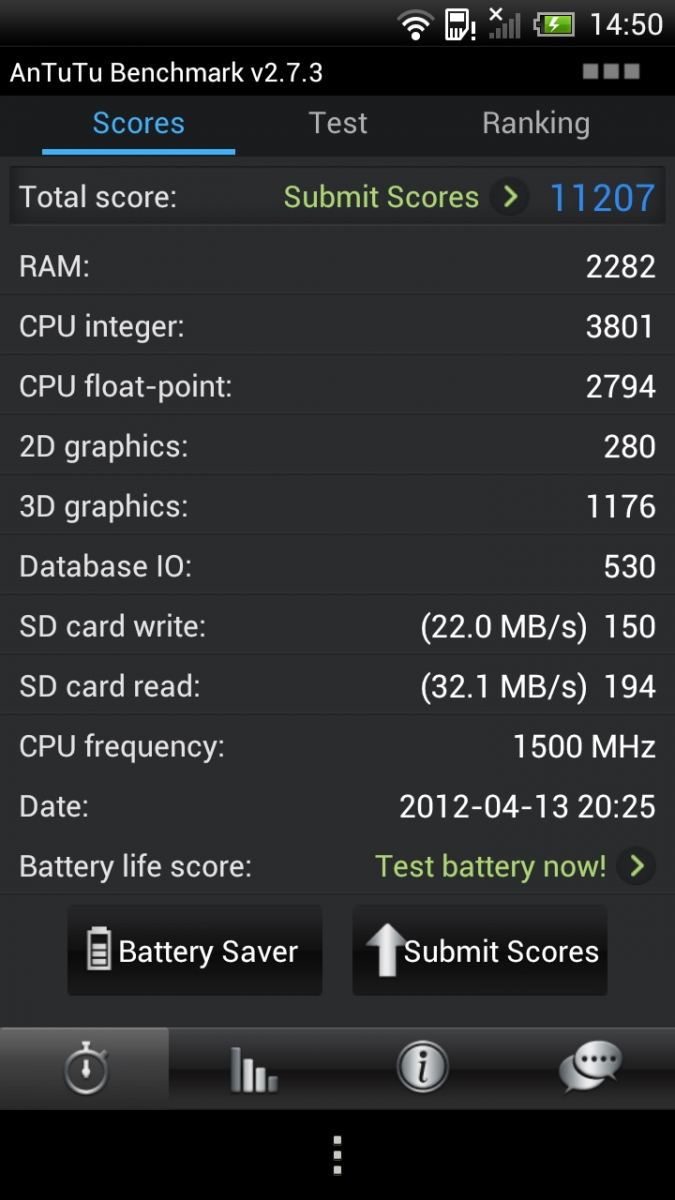
Task: Tap Test battery now link
Action: [514, 866]
